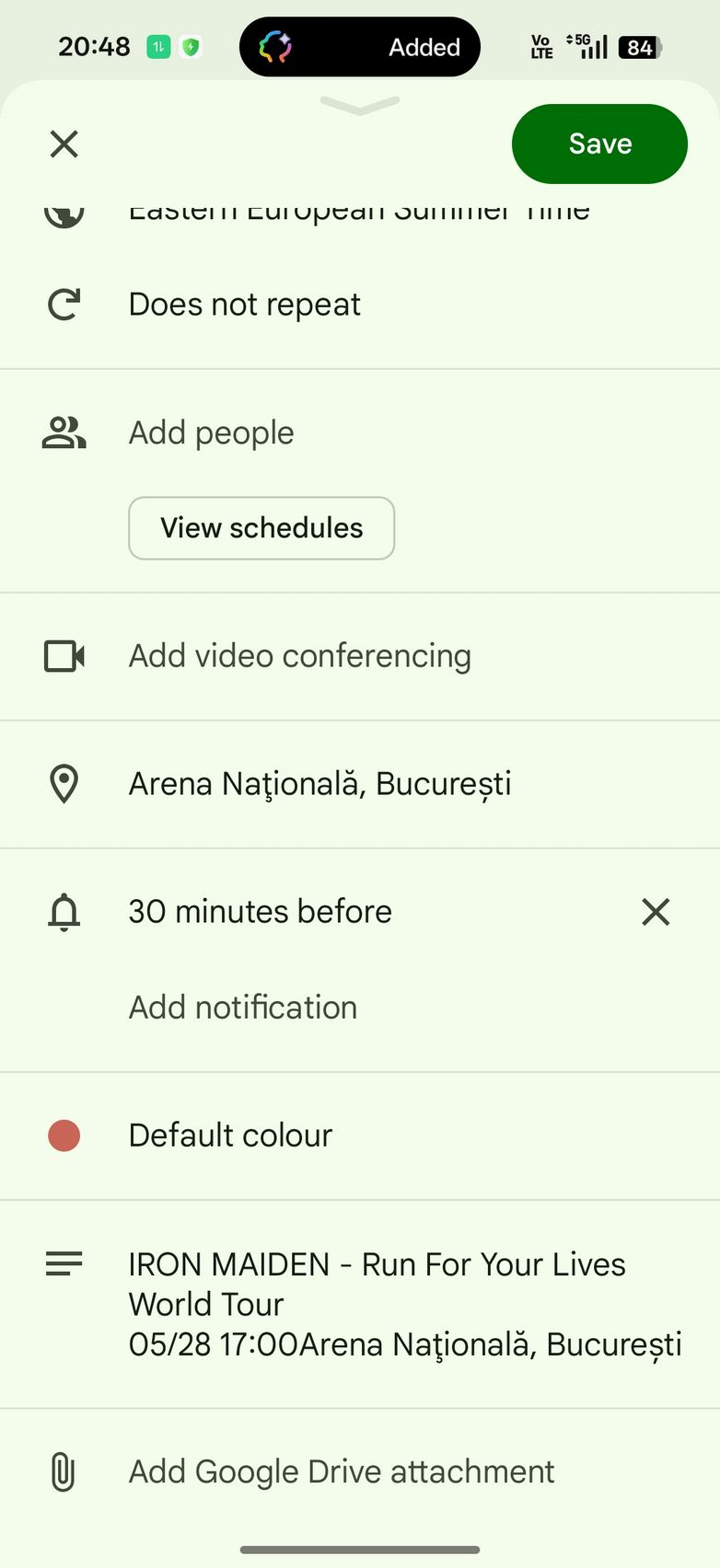720x1568 pixels.
Task: Save the calendar event
Action: [x=599, y=144]
